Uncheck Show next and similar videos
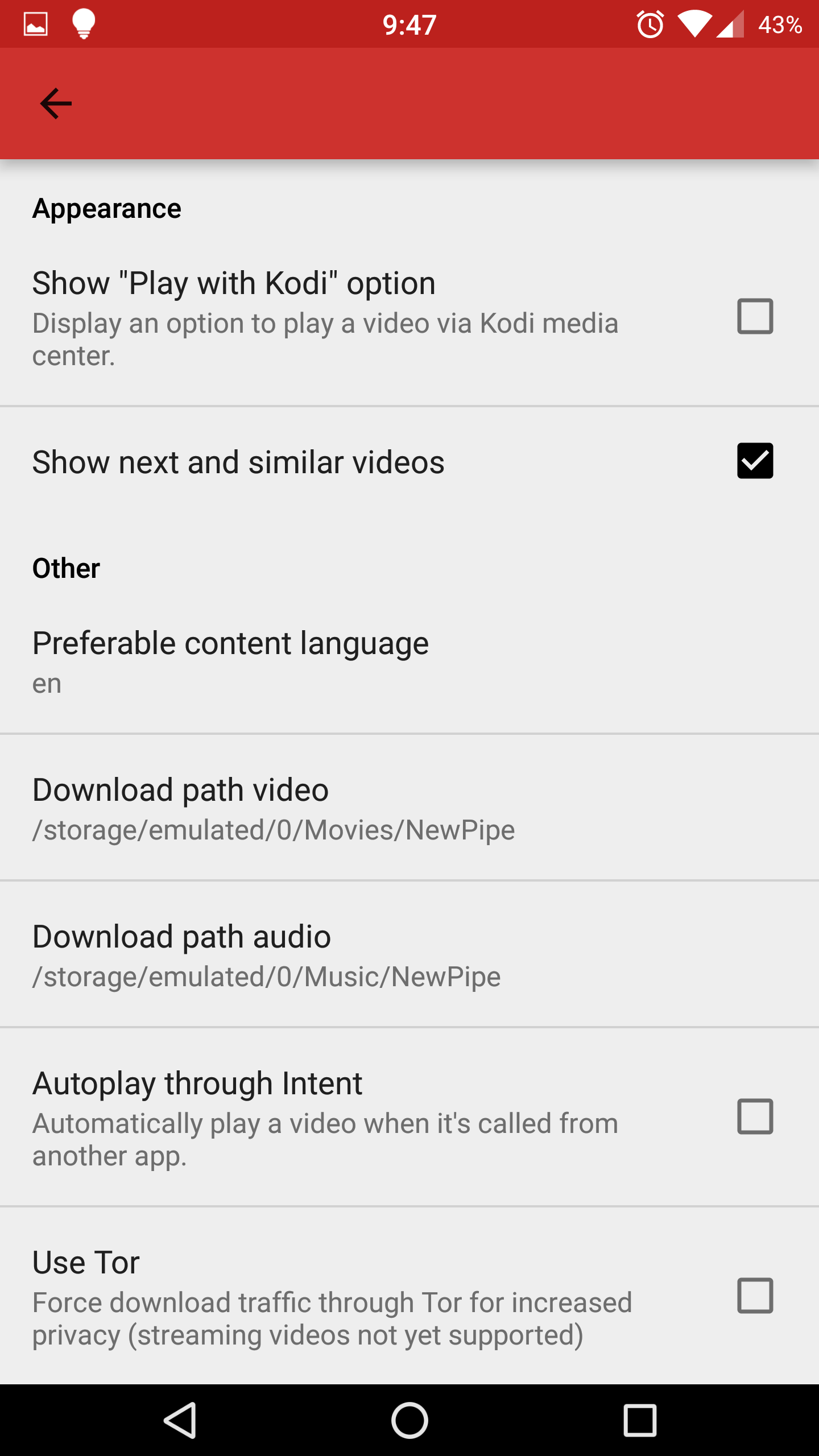 pyautogui.click(x=755, y=461)
